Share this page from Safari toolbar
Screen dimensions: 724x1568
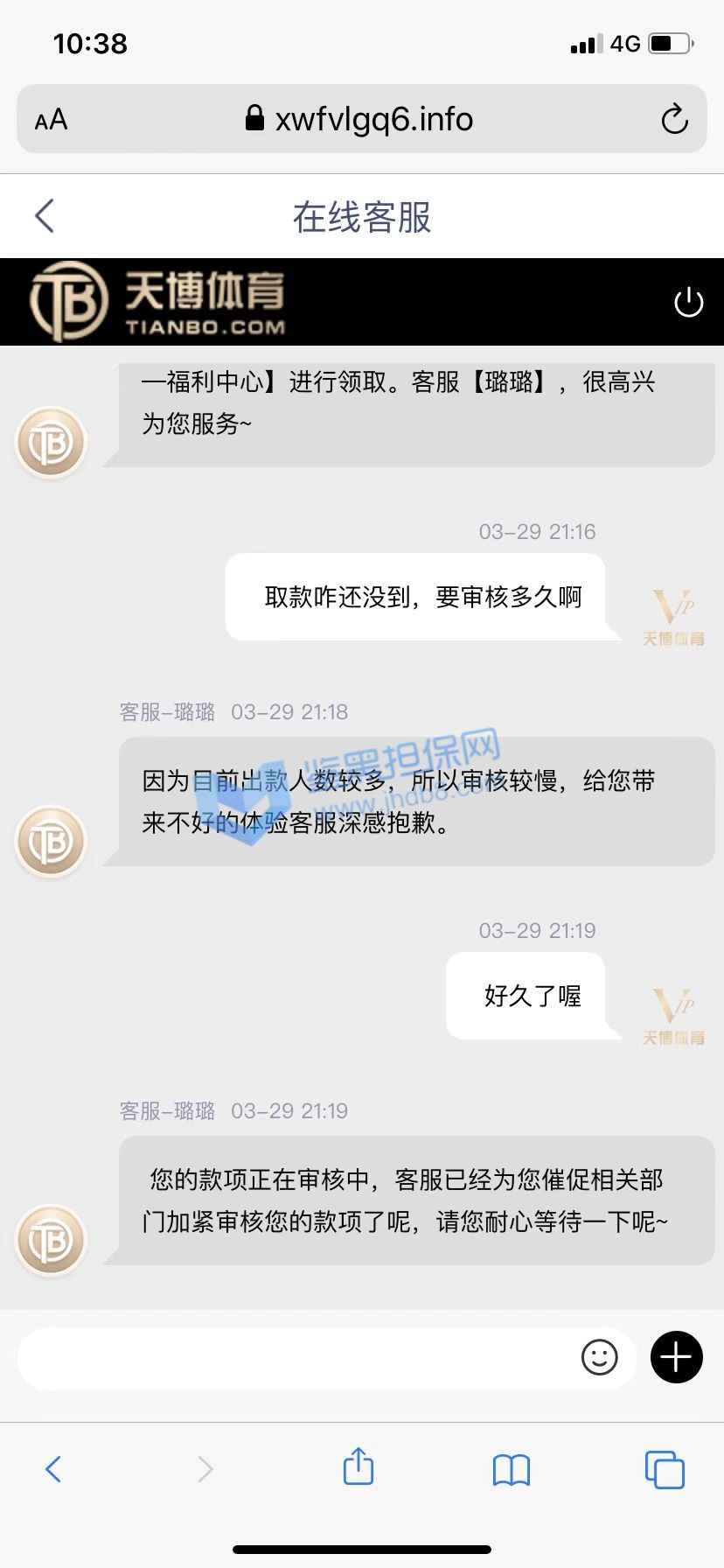tap(359, 1468)
